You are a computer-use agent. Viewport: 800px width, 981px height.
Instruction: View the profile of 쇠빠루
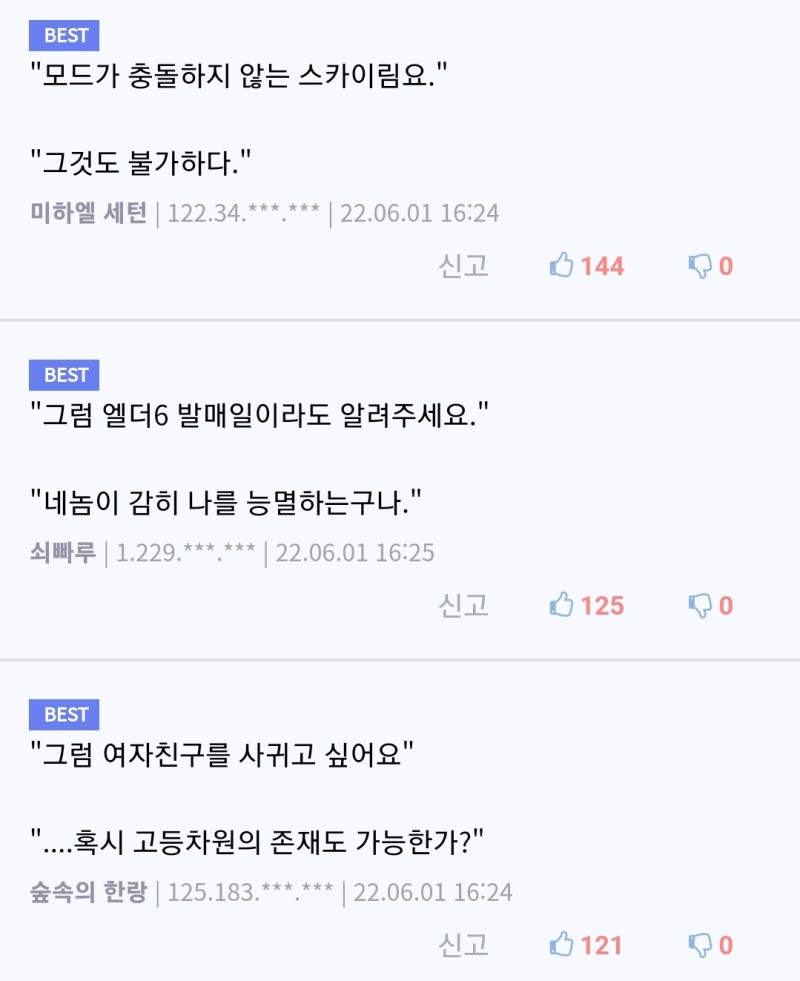pyautogui.click(x=63, y=553)
